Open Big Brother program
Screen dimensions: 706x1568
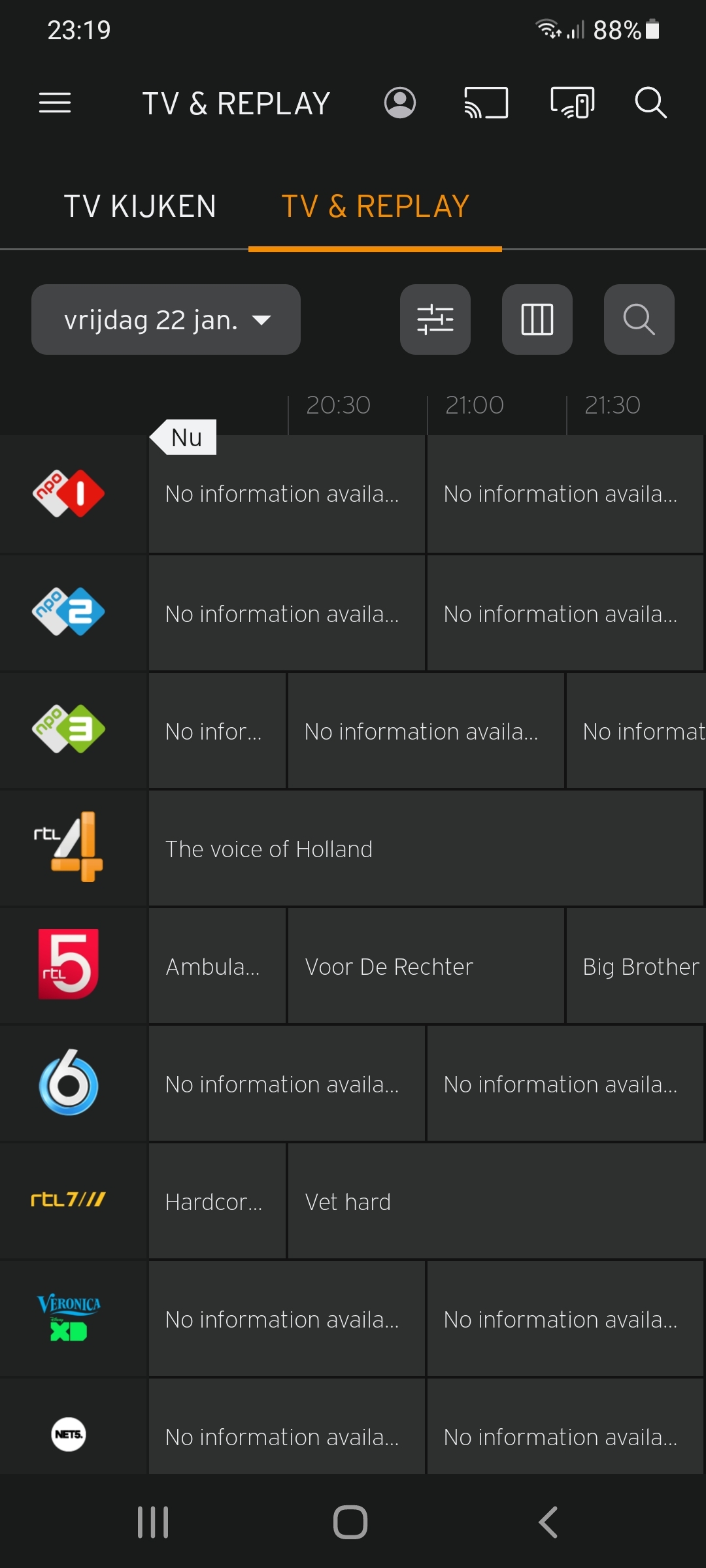pos(635,966)
